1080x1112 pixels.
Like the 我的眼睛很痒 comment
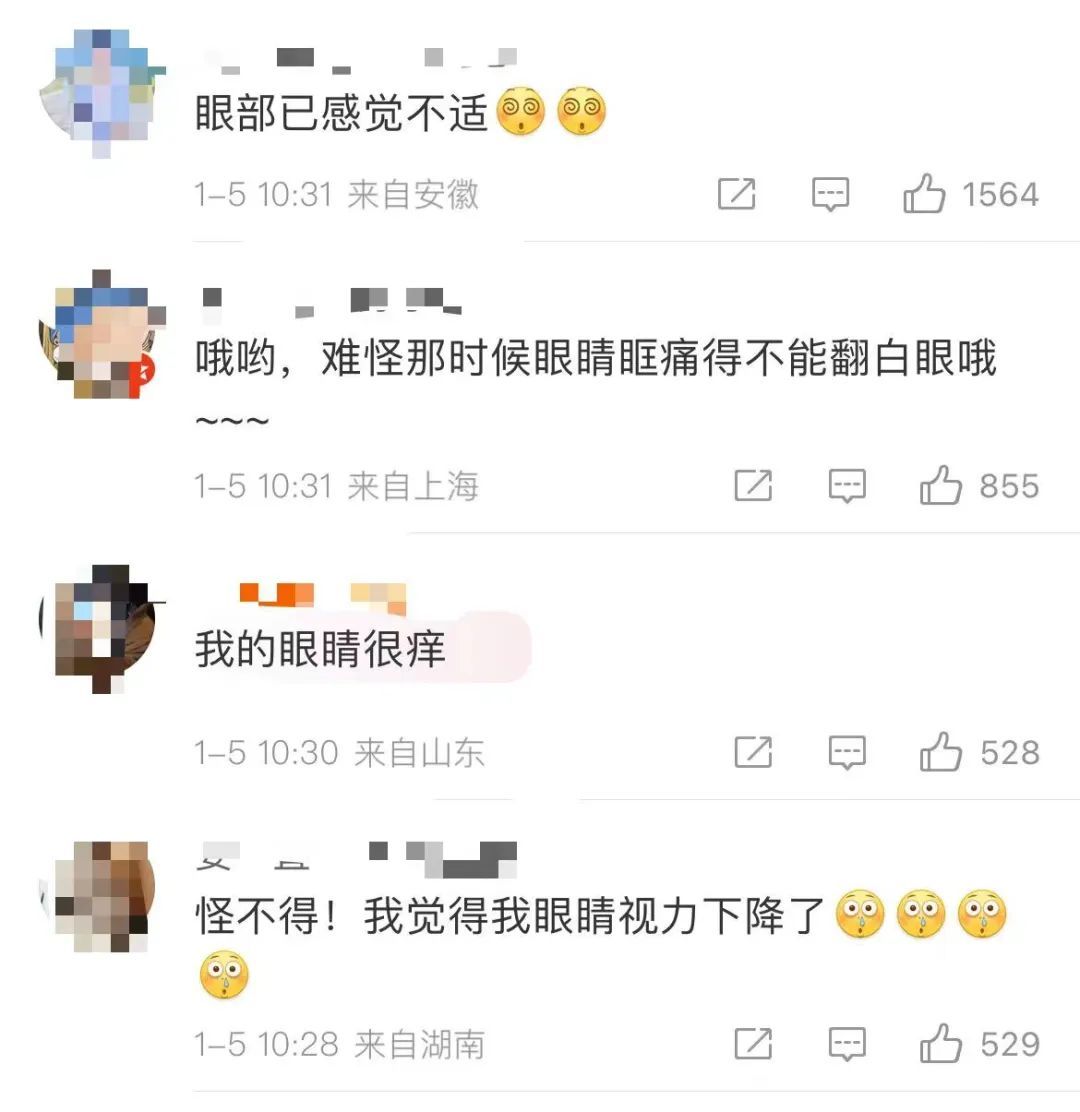click(x=941, y=753)
